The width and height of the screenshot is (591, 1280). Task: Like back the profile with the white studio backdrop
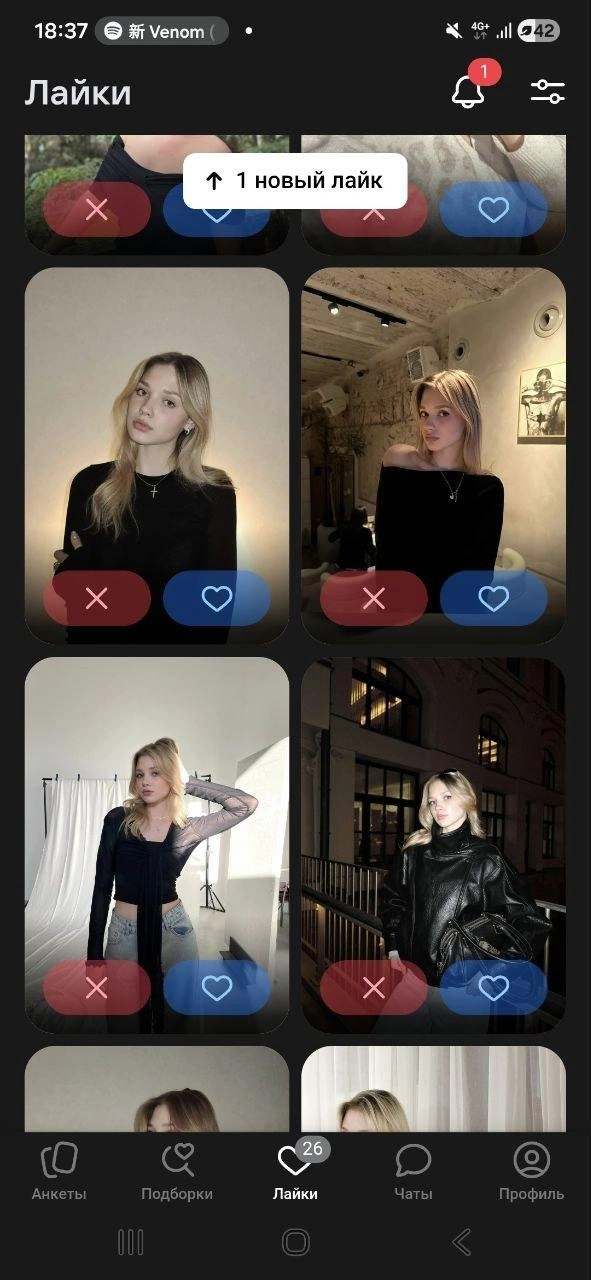pyautogui.click(x=217, y=988)
